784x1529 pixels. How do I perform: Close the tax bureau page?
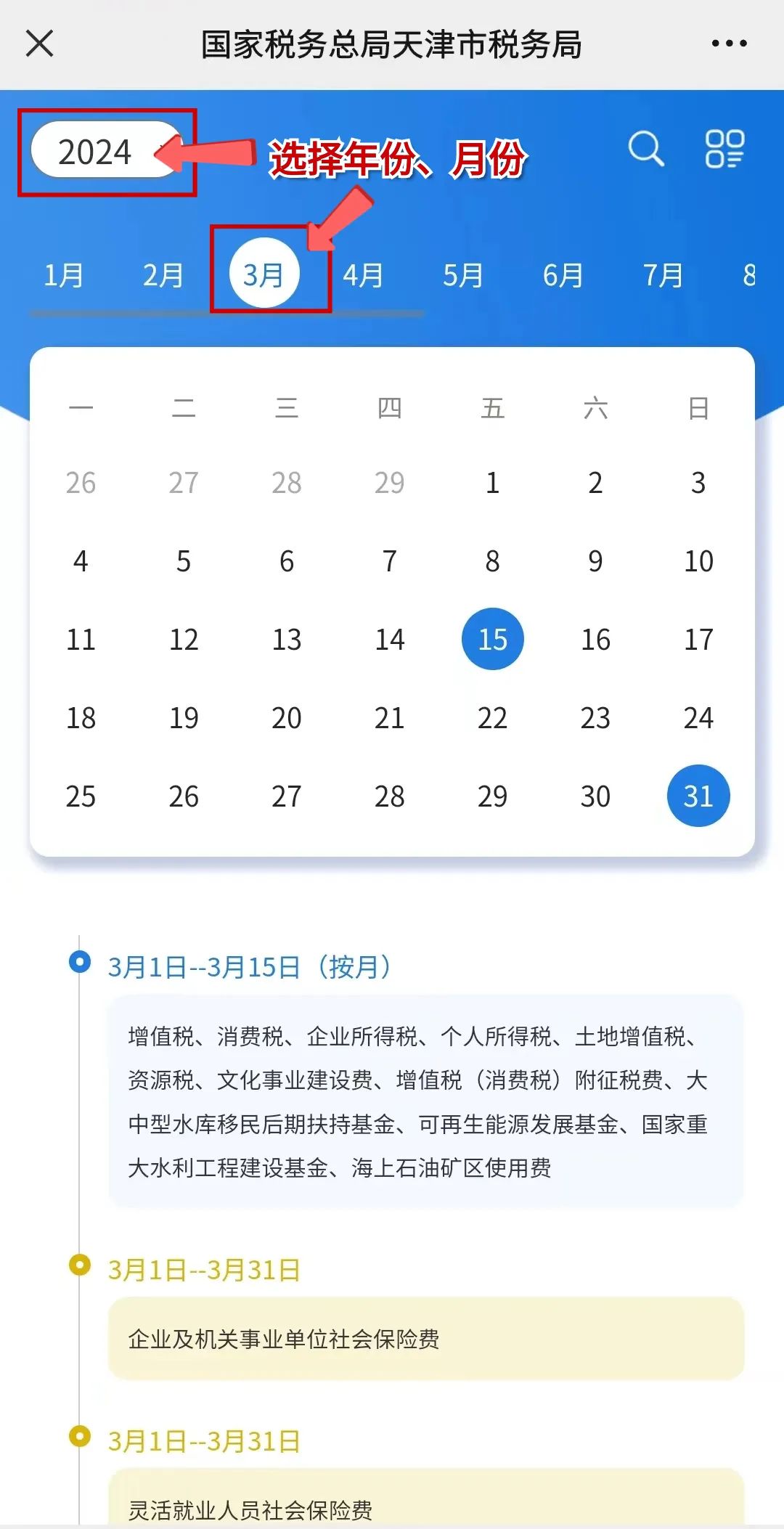(x=40, y=44)
